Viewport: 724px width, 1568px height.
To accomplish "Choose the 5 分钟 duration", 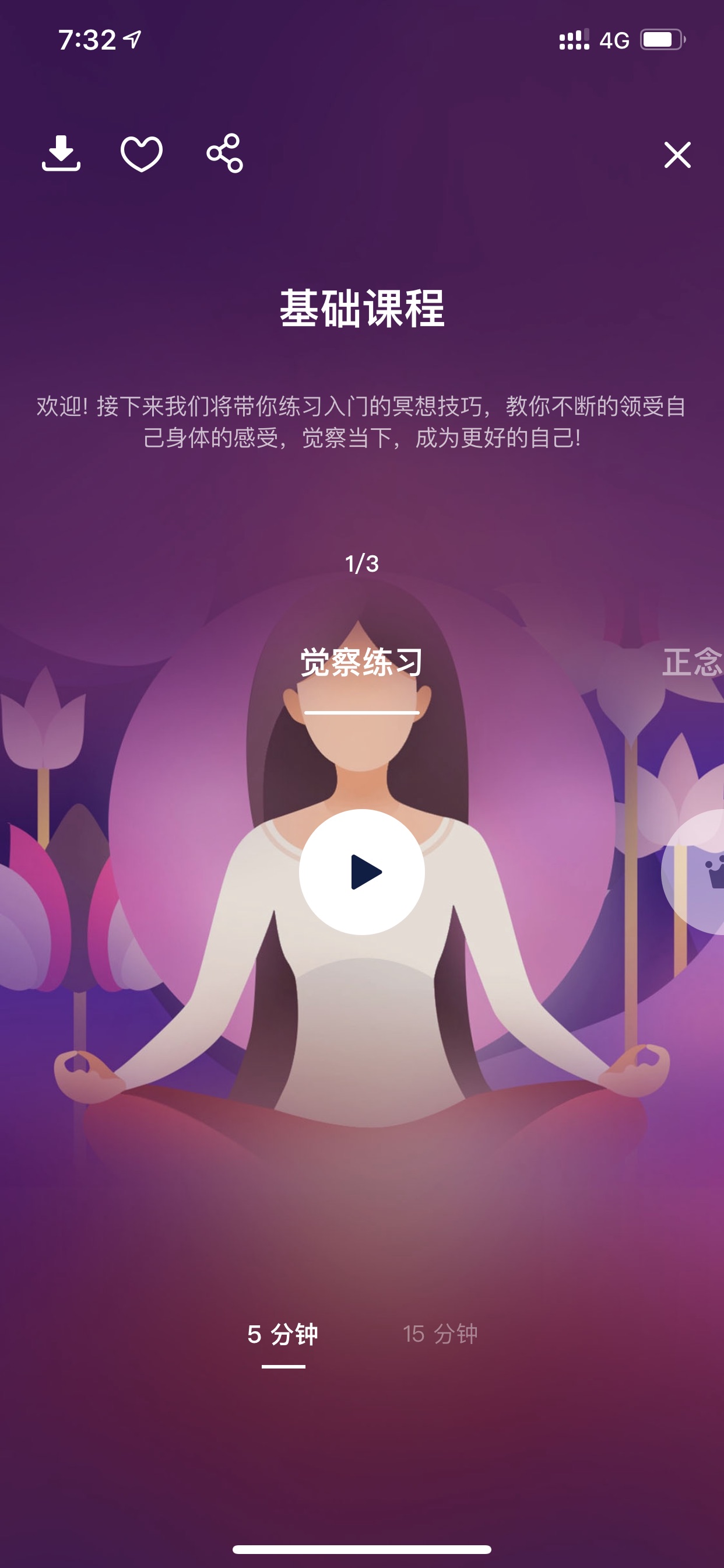I will pos(283,1333).
